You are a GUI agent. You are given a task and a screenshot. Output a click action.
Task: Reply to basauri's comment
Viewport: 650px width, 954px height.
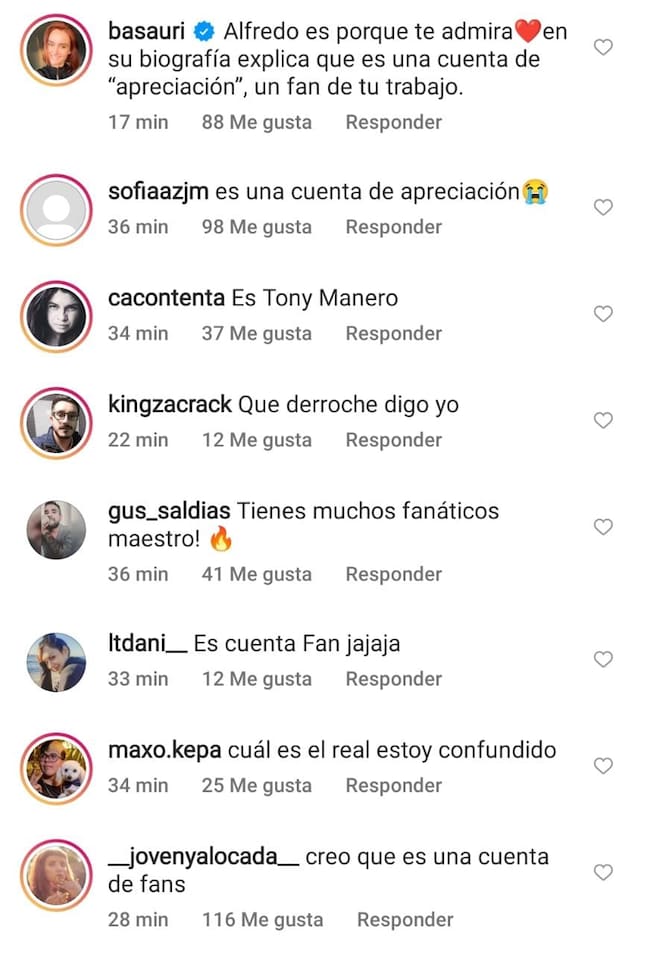(393, 122)
